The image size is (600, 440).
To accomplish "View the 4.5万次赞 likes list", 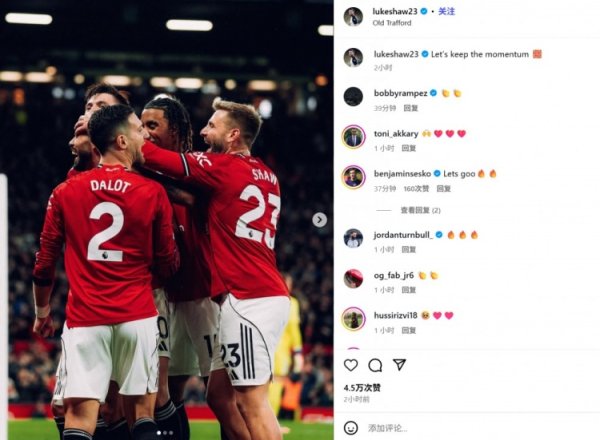I will pyautogui.click(x=362, y=387).
